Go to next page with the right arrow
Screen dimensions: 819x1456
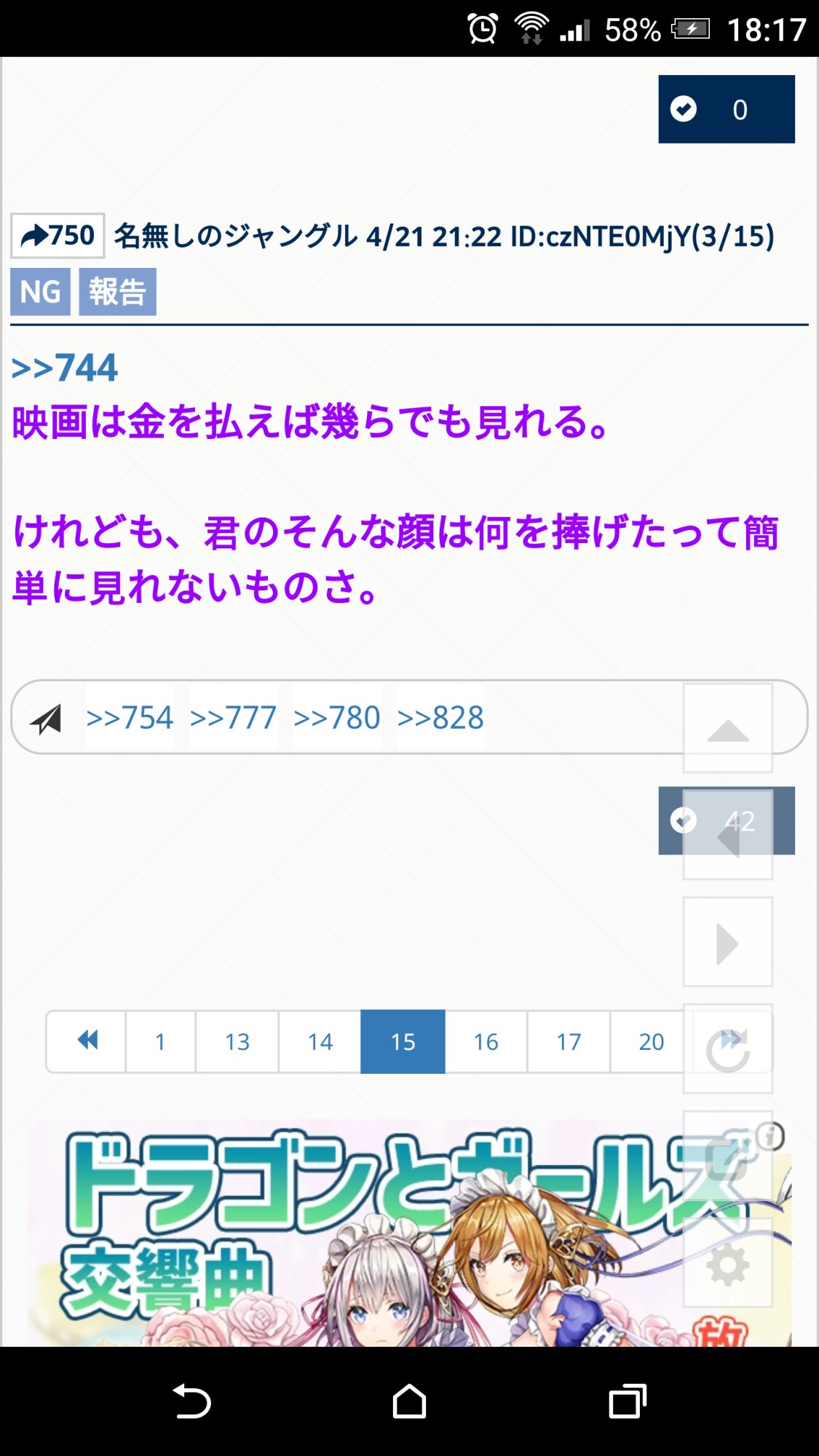(727, 943)
